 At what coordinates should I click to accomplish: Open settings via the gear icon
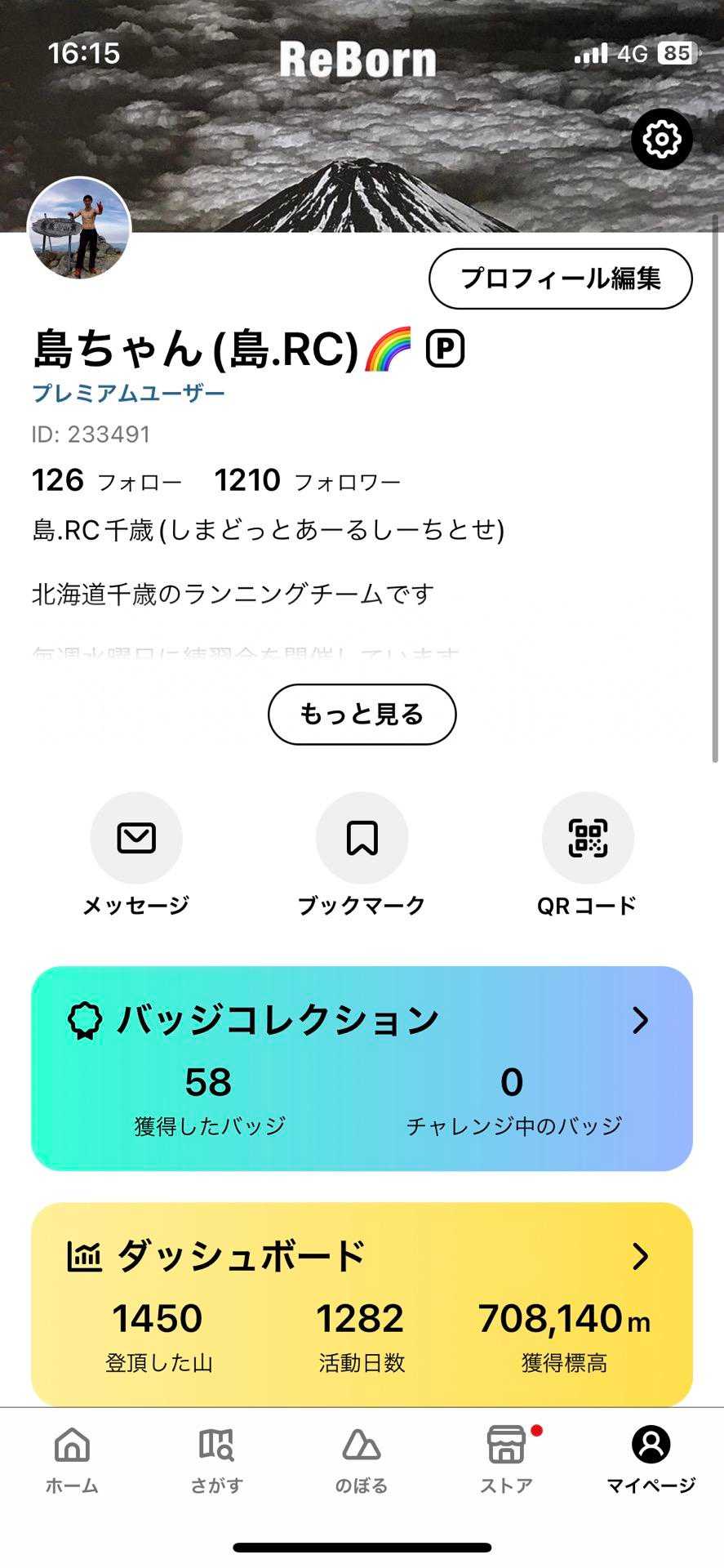click(x=661, y=140)
